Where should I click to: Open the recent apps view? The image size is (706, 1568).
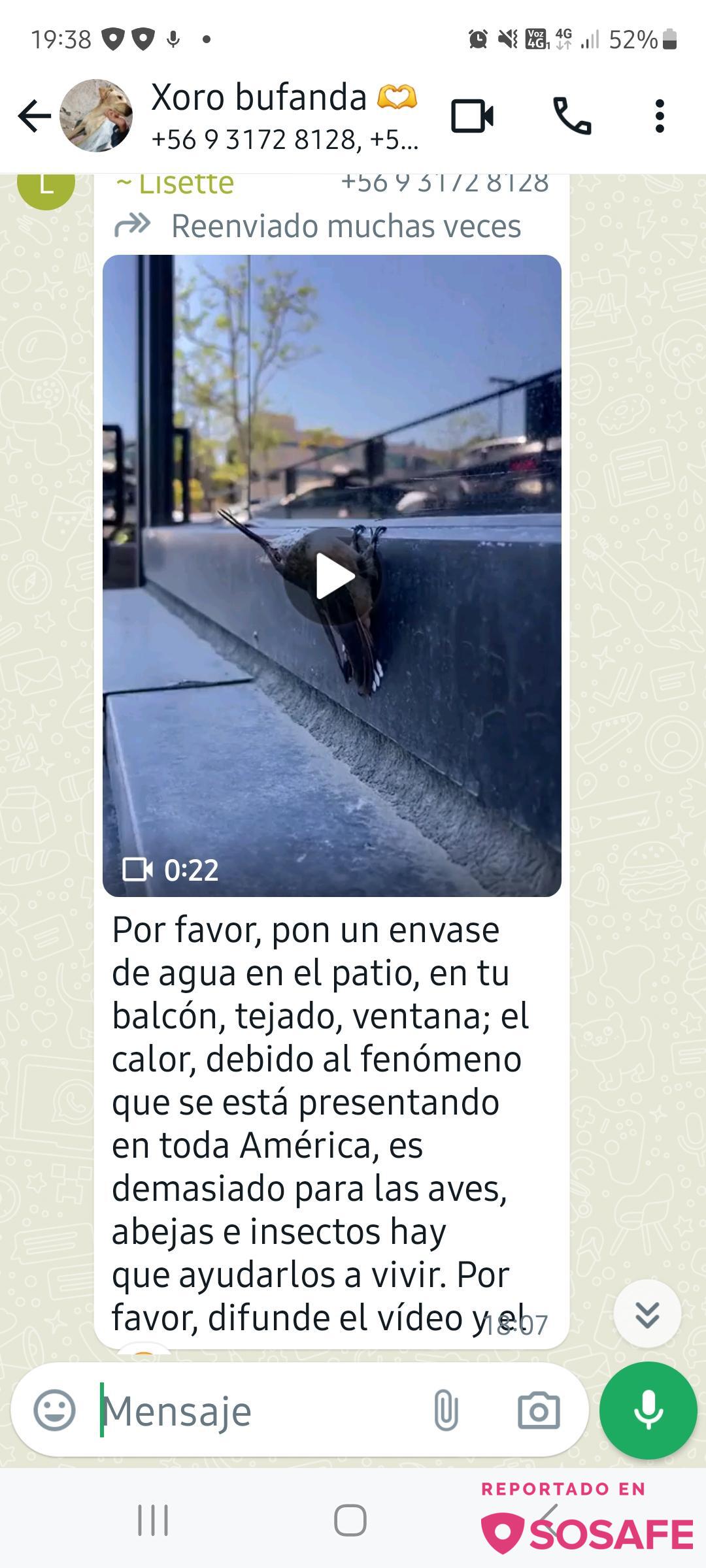(x=153, y=1520)
